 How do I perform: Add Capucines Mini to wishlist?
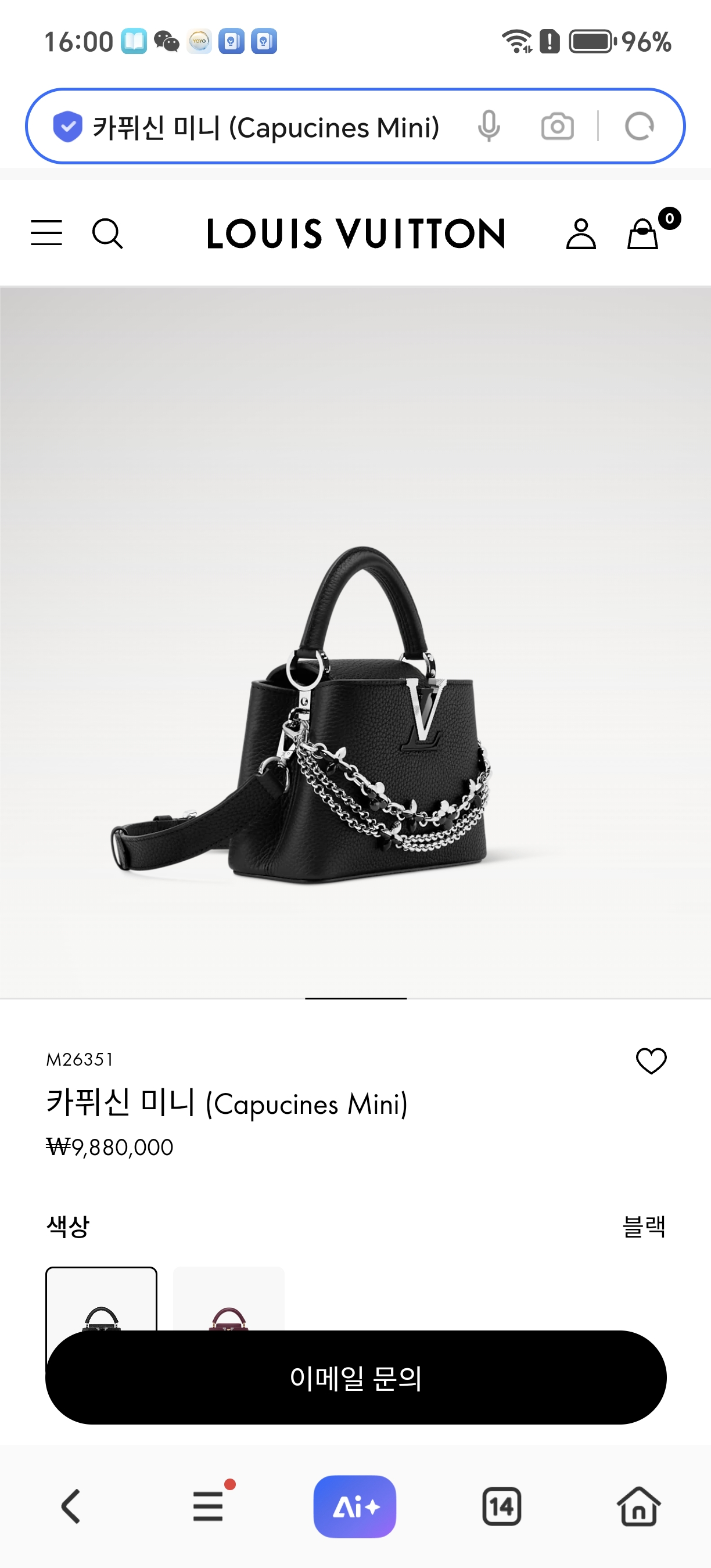coord(651,1061)
